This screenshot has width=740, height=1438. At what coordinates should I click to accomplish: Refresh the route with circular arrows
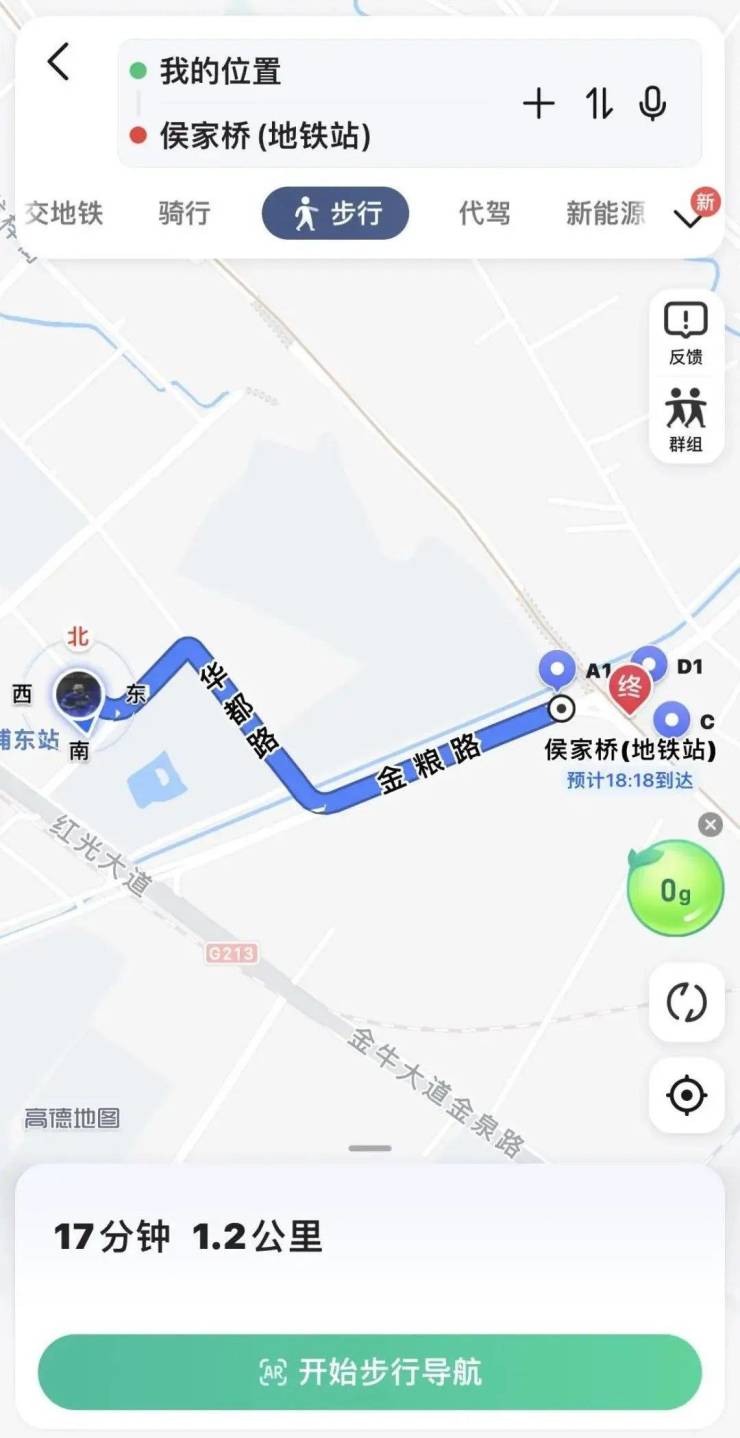tap(686, 1002)
